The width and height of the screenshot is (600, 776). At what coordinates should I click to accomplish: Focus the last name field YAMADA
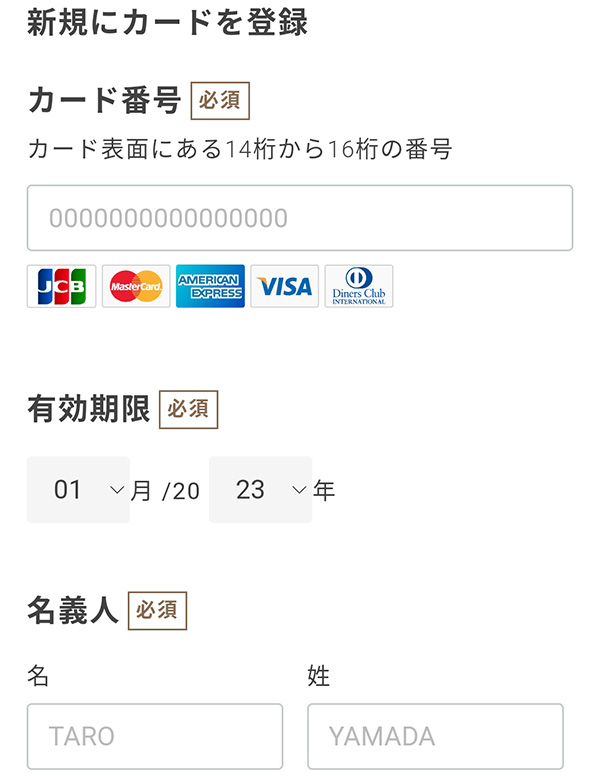(435, 737)
